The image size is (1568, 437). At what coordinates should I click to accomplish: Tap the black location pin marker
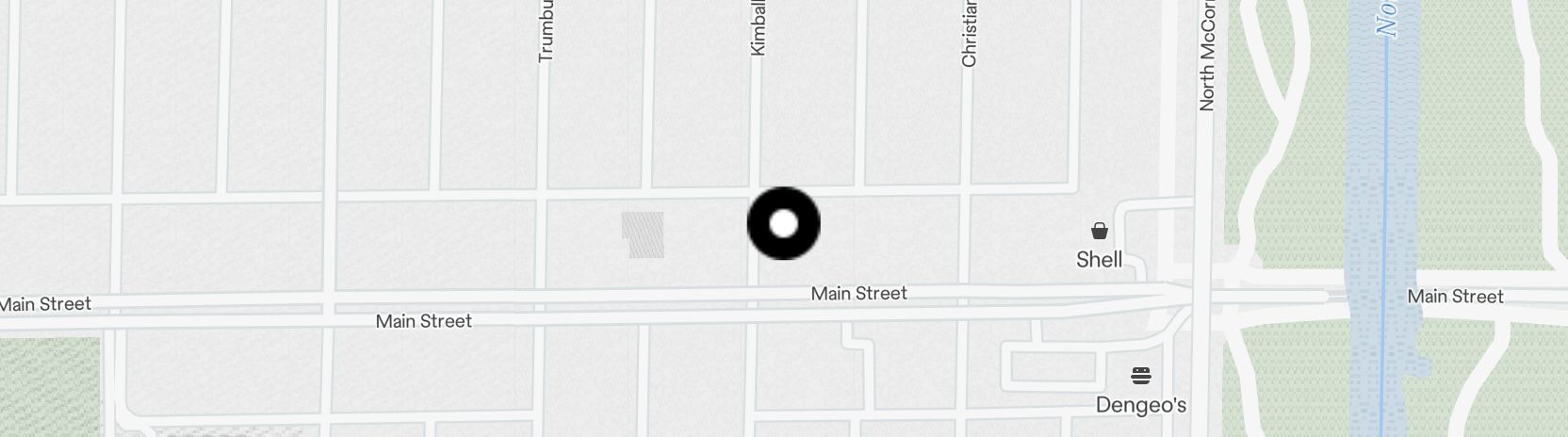(x=783, y=224)
